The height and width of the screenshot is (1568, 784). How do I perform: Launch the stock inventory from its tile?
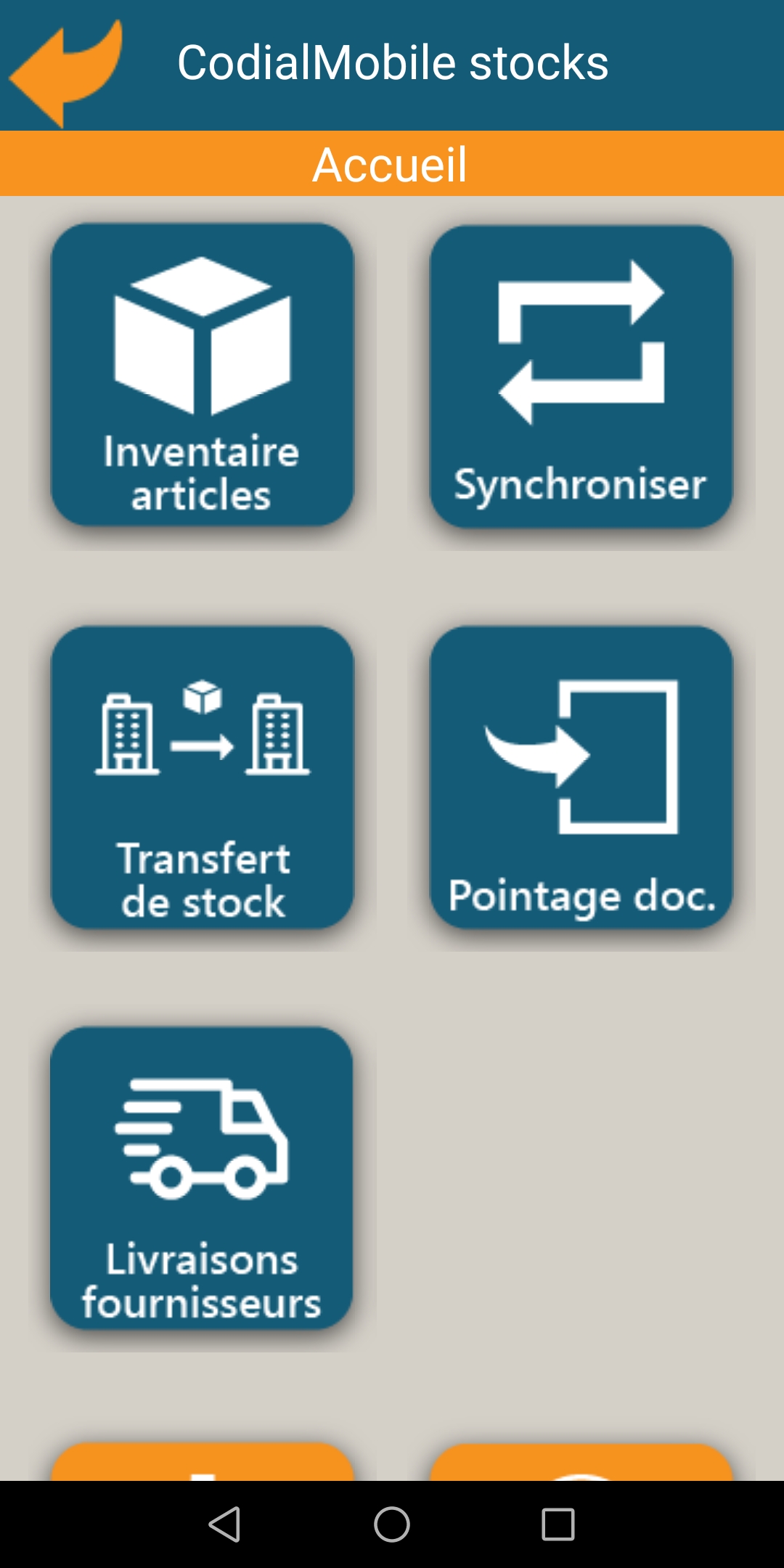[x=202, y=374]
